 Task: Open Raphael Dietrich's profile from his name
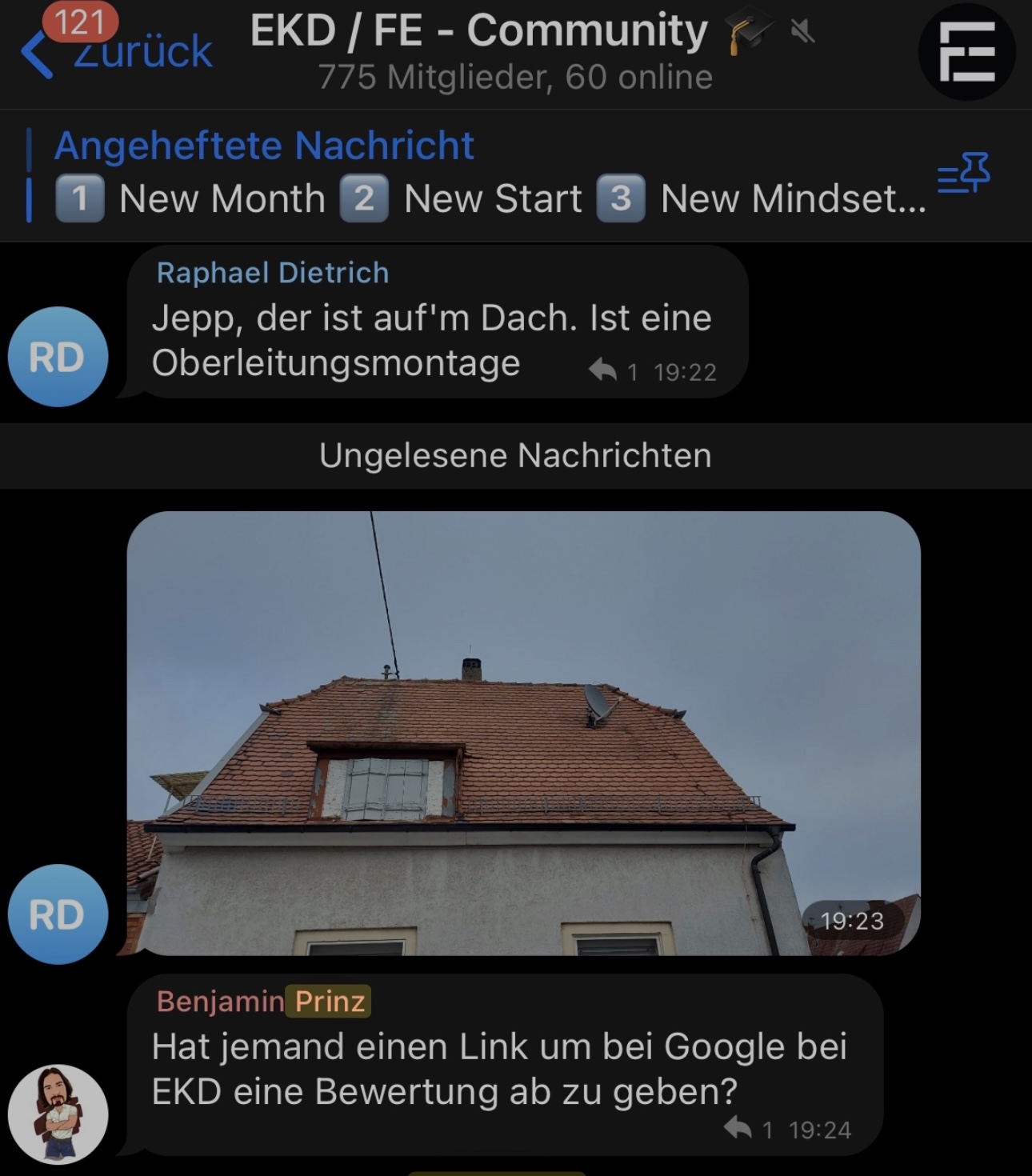(x=273, y=273)
